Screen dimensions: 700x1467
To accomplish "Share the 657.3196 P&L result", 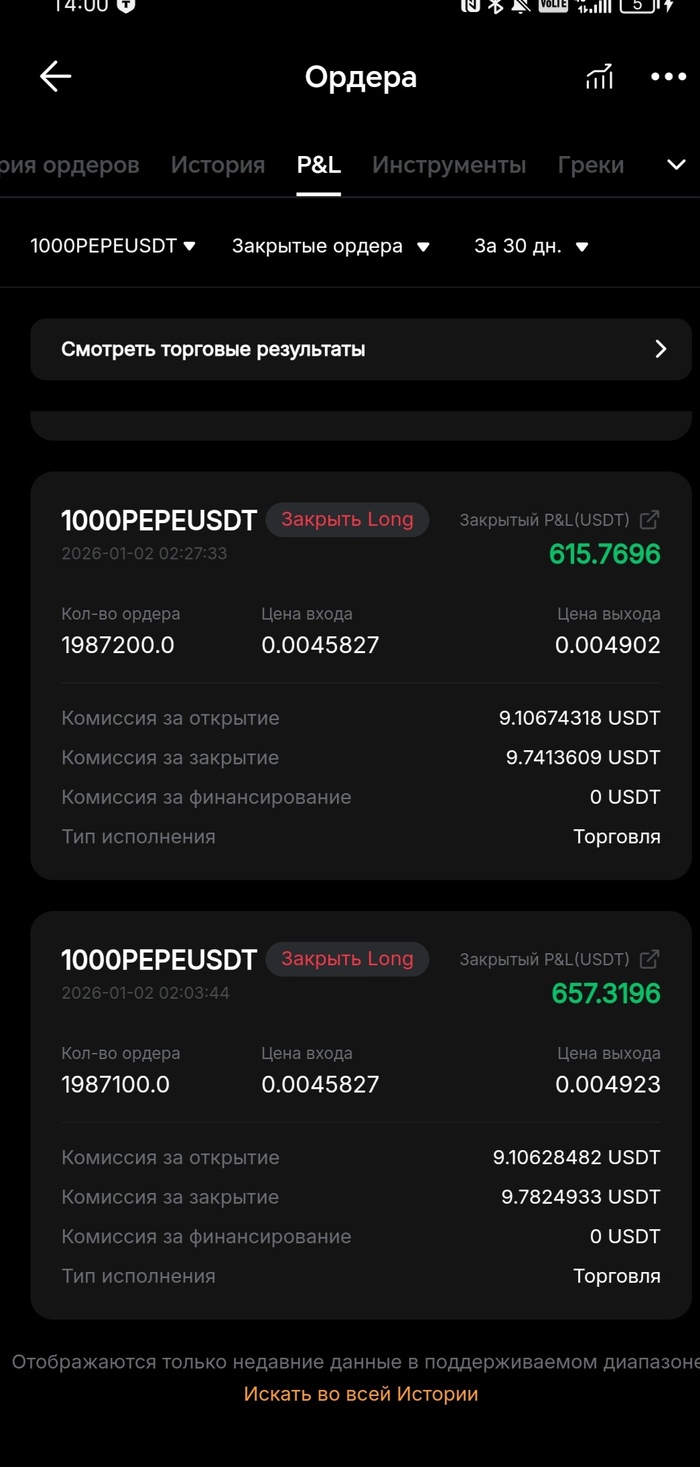I will (650, 959).
